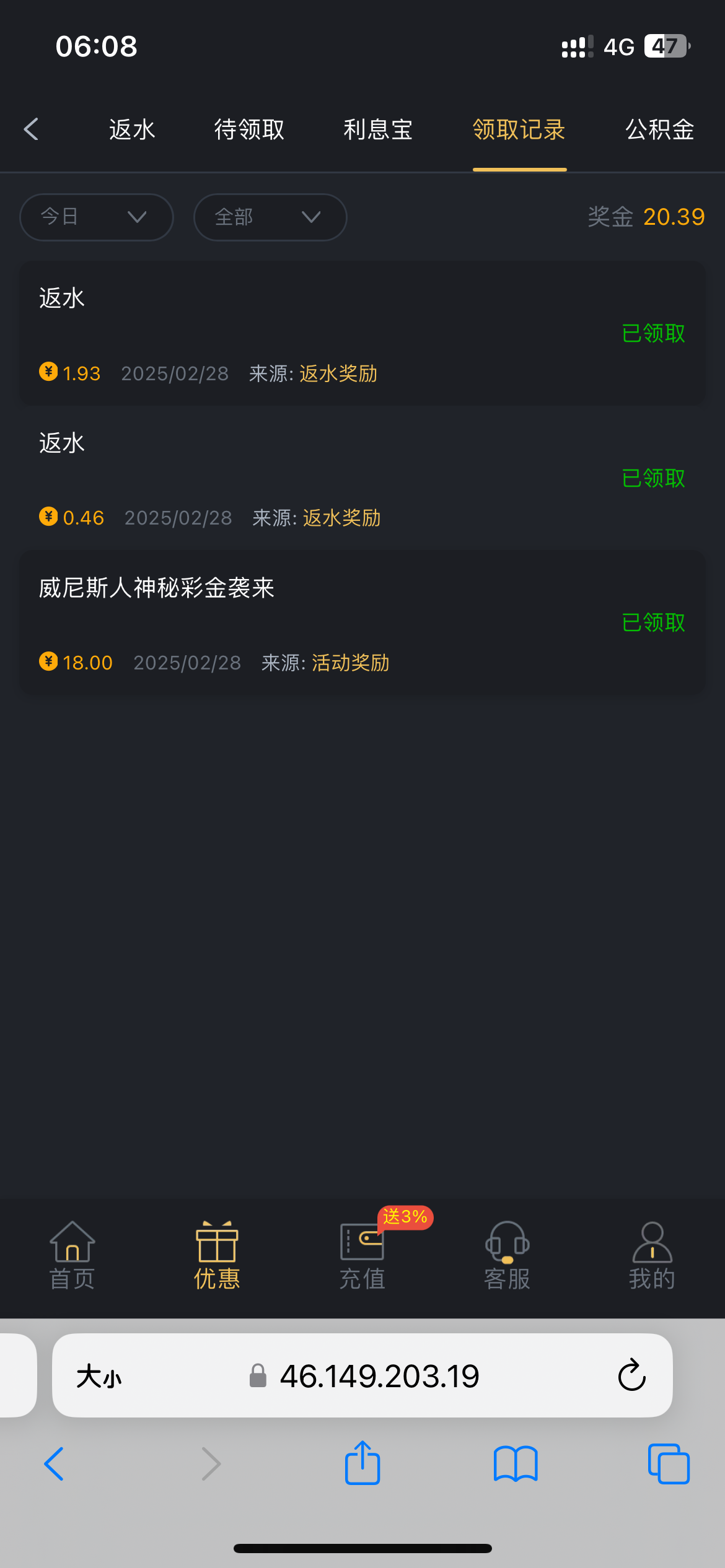The image size is (725, 1568).
Task: Reload the page in Safari
Action: [632, 1375]
